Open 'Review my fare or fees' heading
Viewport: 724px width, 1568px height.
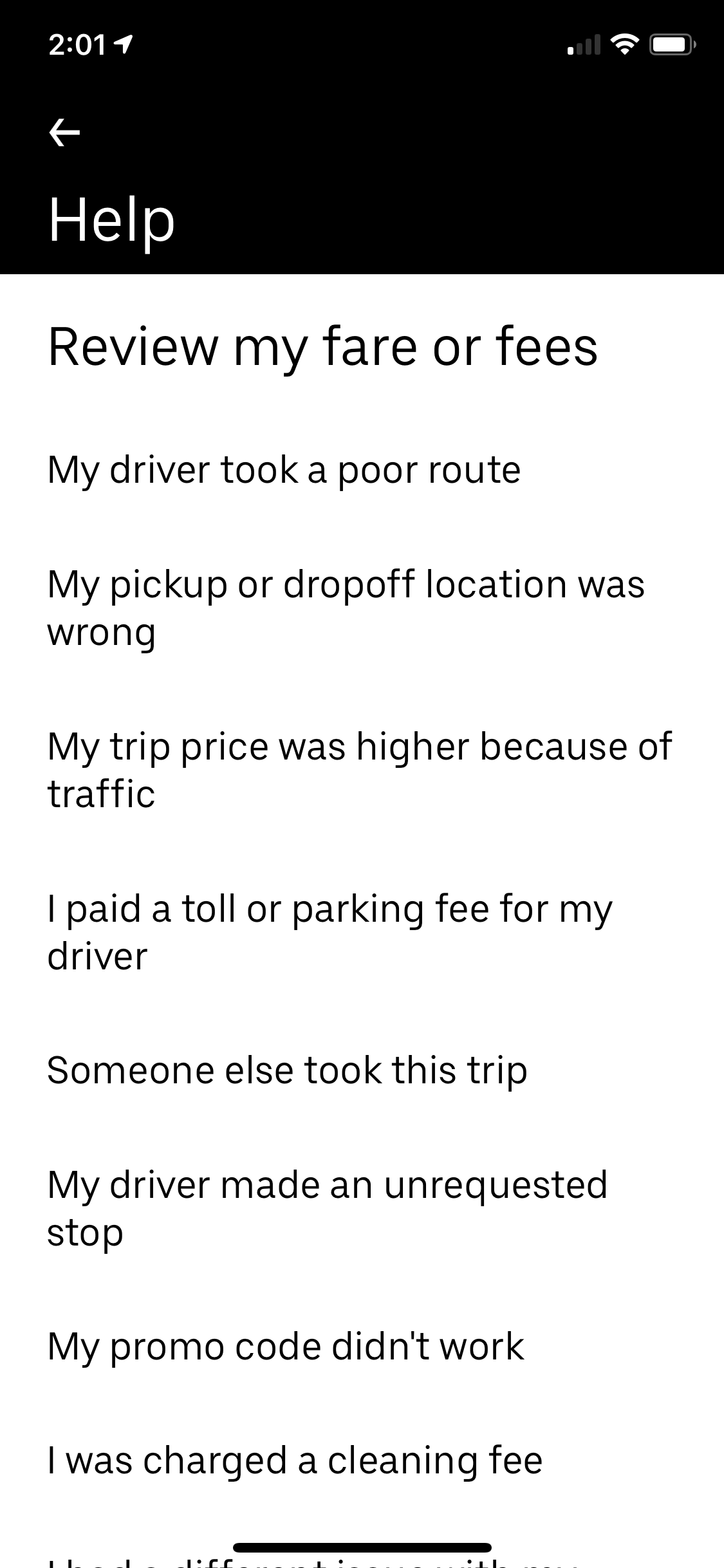coord(322,348)
